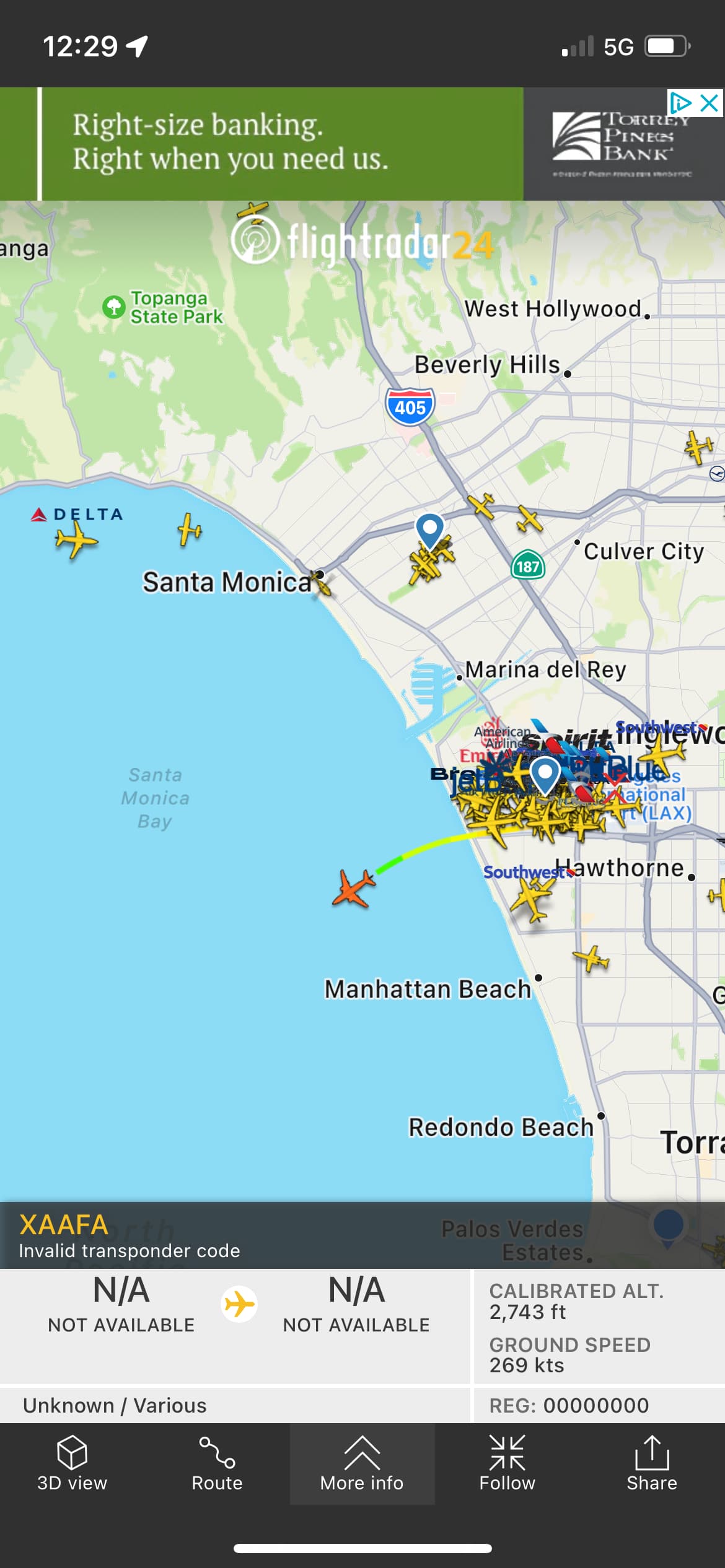
Task: Open the ad choices info icon
Action: click(x=680, y=103)
